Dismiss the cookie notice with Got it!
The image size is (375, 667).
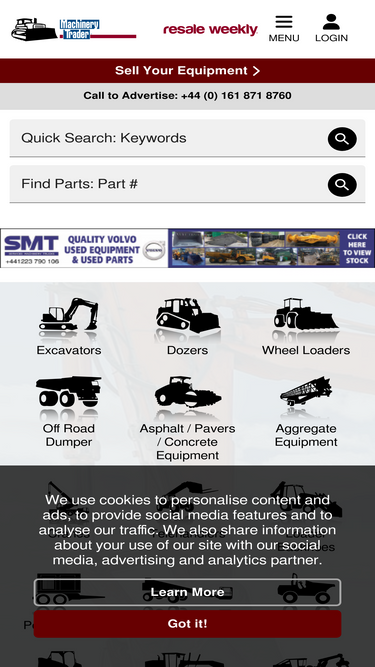(x=188, y=624)
